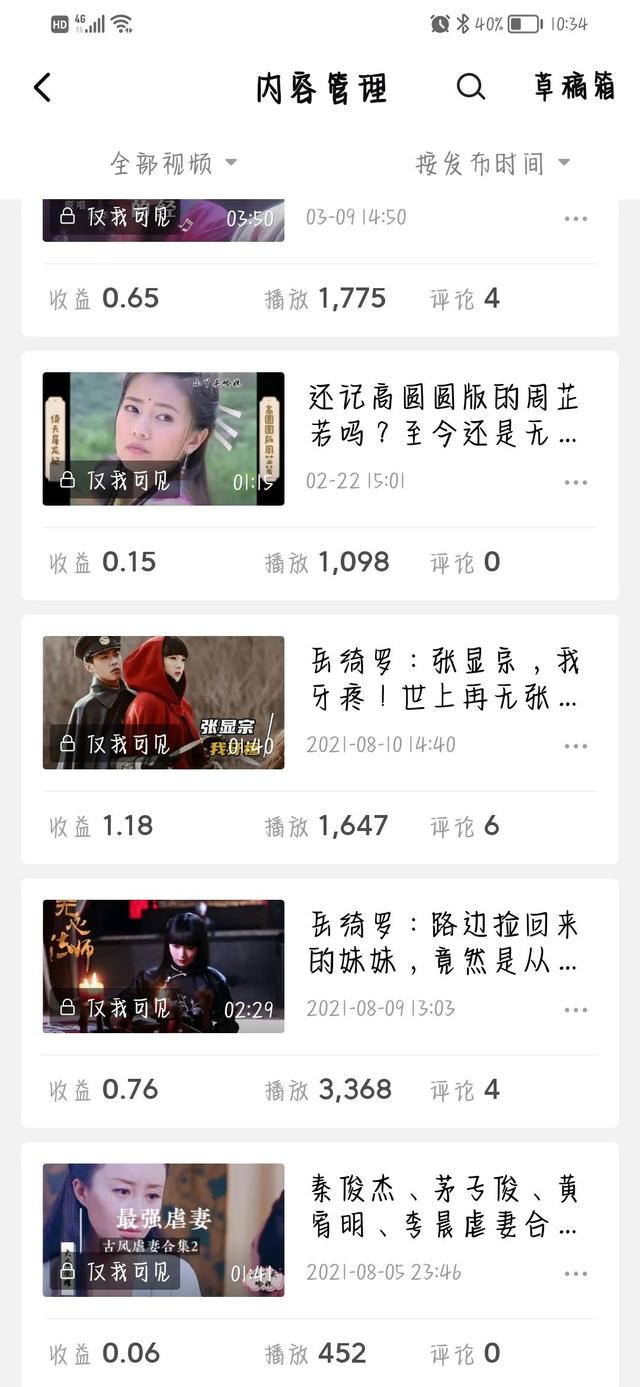Open more options for the 2021-08-09 video
The width and height of the screenshot is (640, 1387).
coord(576,1010)
